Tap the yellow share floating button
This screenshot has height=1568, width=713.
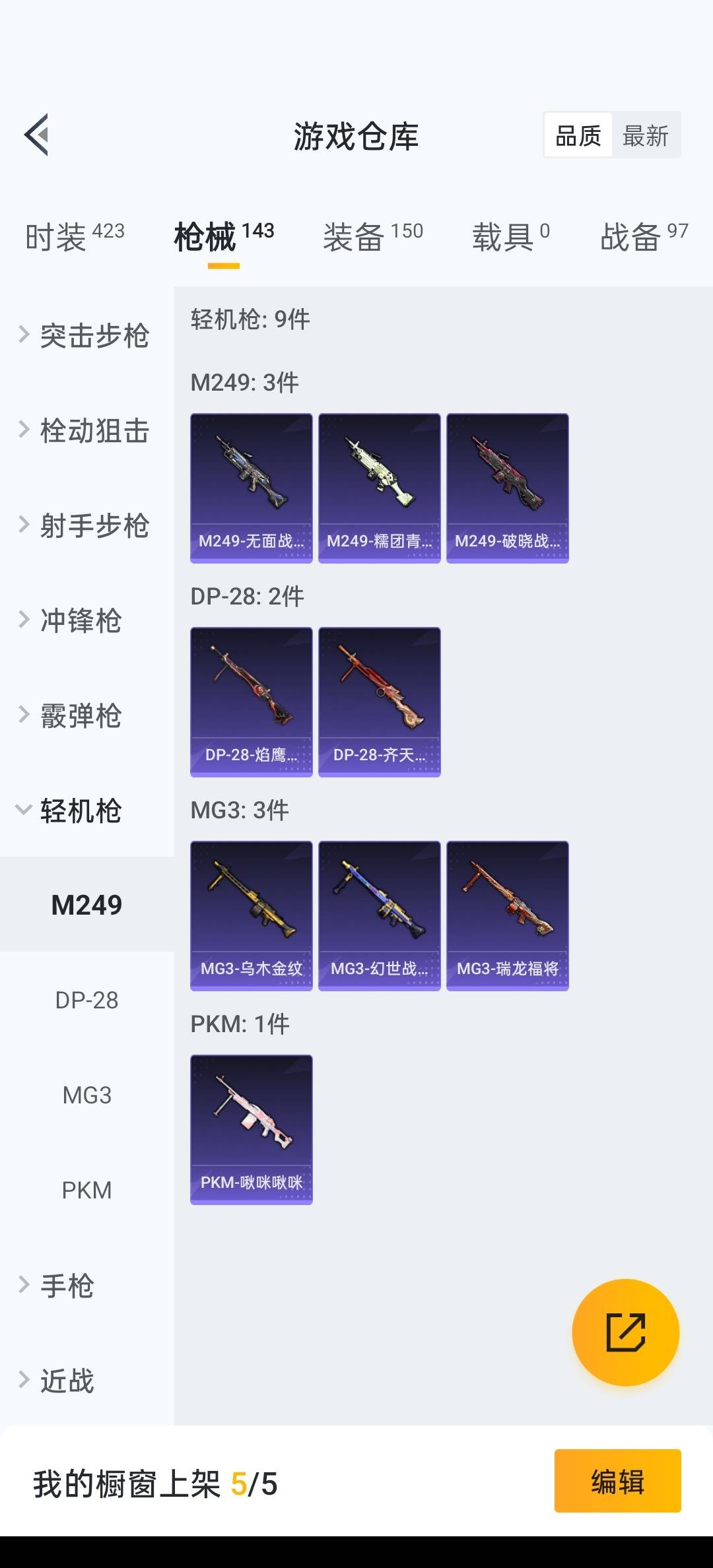(625, 1332)
